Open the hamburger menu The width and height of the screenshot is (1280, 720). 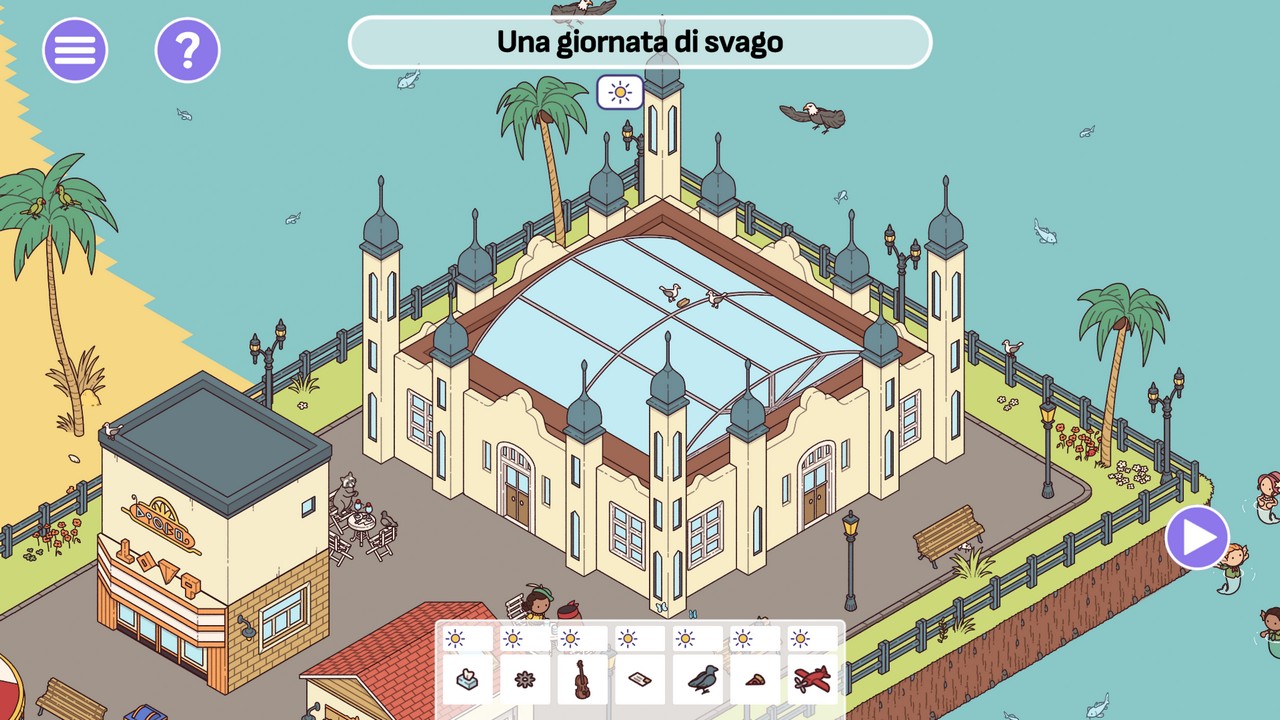pyautogui.click(x=75, y=50)
